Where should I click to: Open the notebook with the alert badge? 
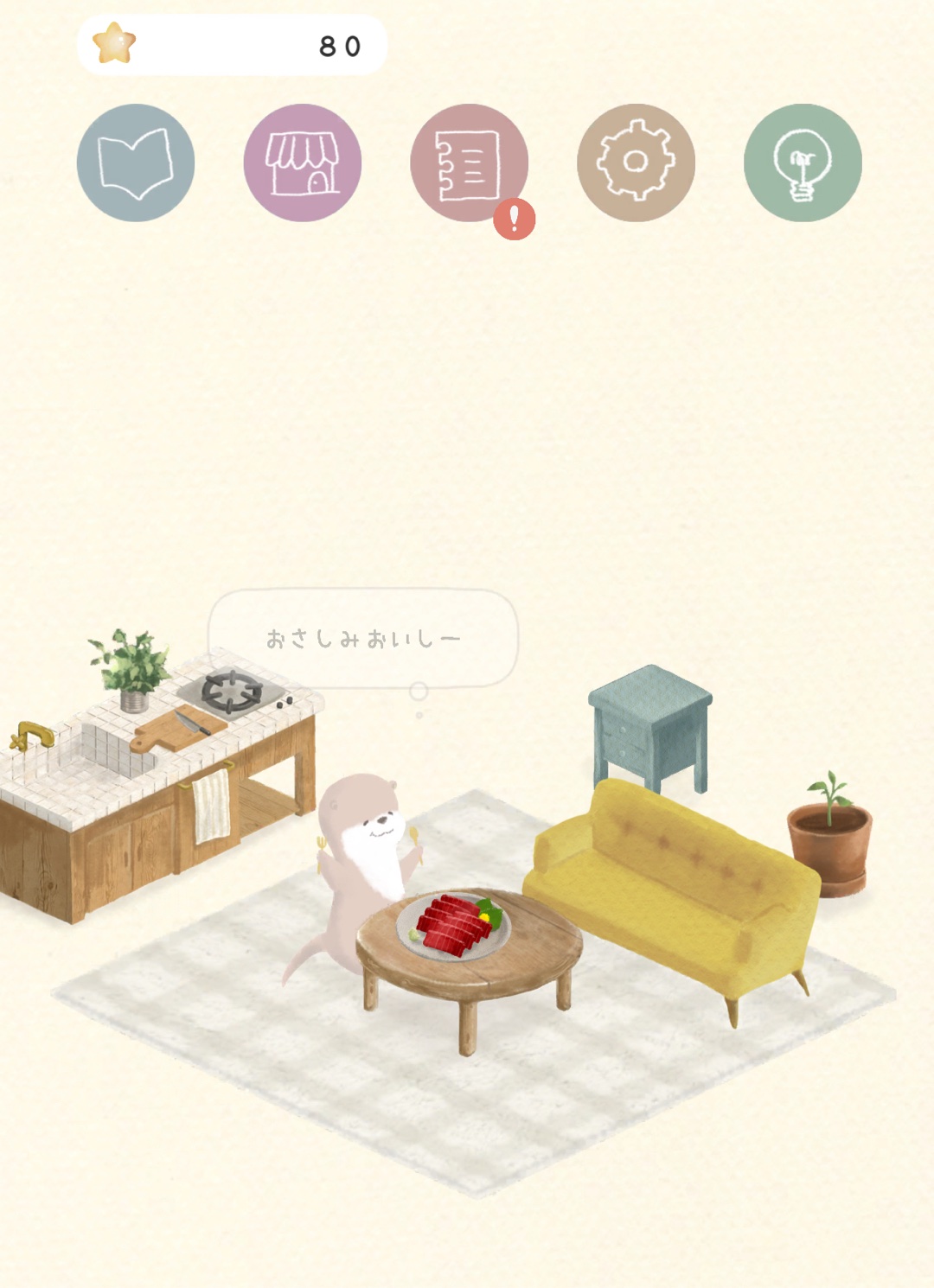click(469, 163)
